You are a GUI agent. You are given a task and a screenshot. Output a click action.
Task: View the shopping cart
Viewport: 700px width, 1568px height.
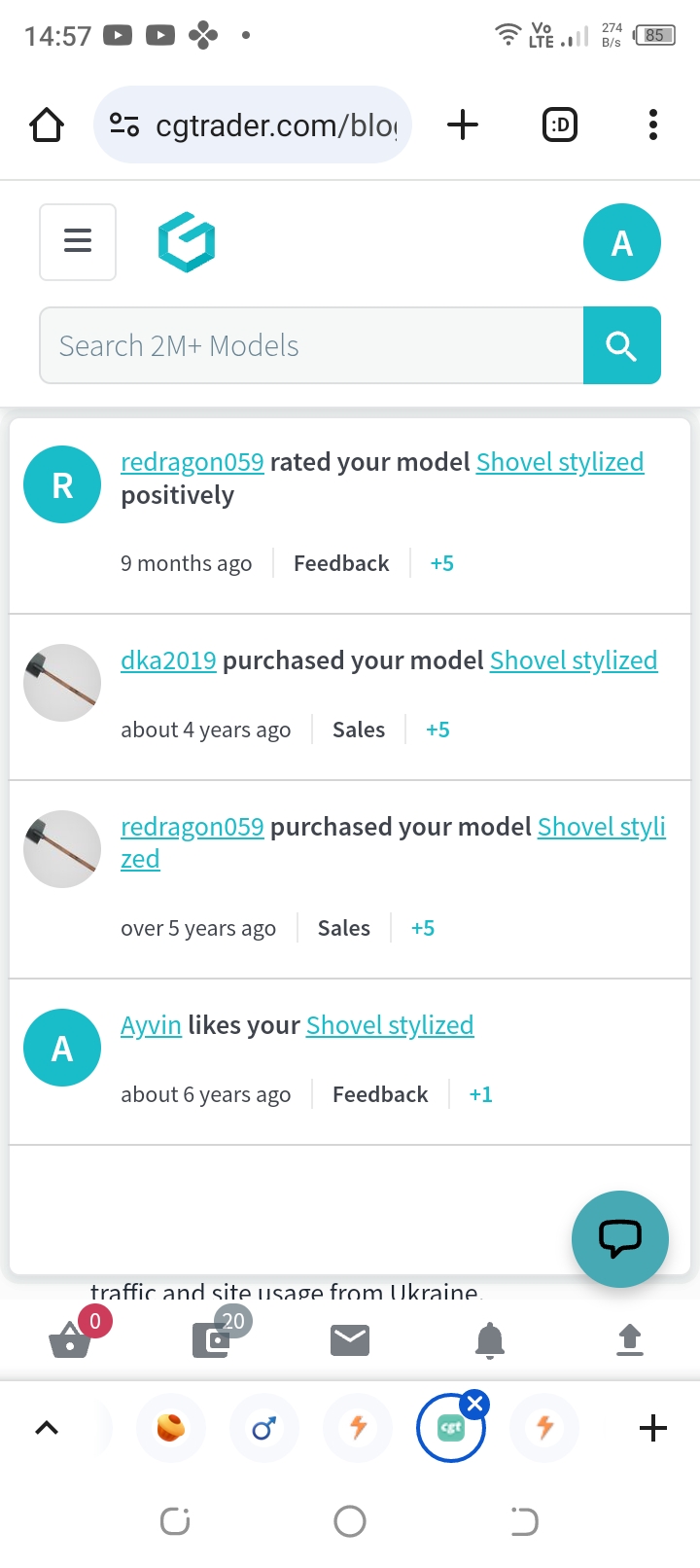tap(70, 1340)
